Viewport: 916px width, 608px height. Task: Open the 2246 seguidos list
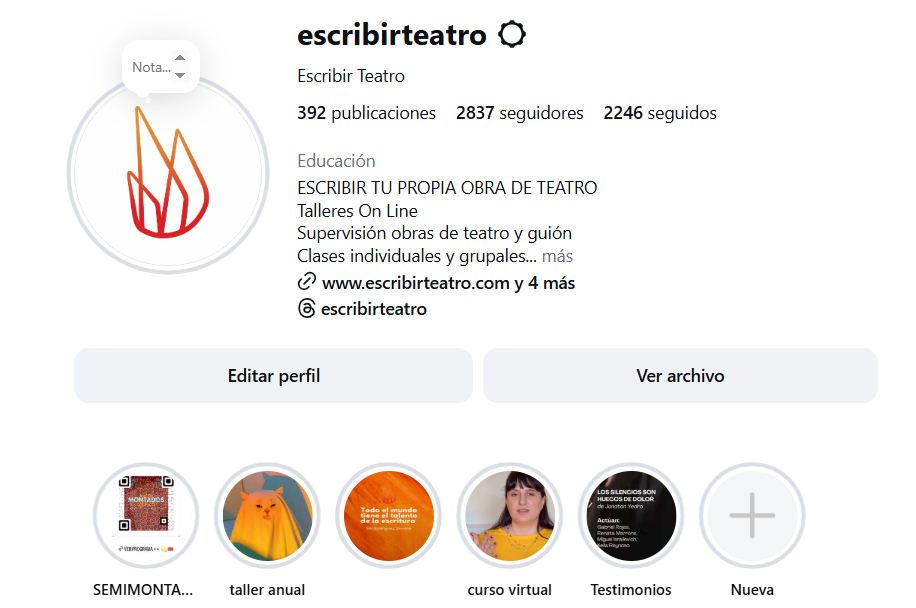pos(659,113)
